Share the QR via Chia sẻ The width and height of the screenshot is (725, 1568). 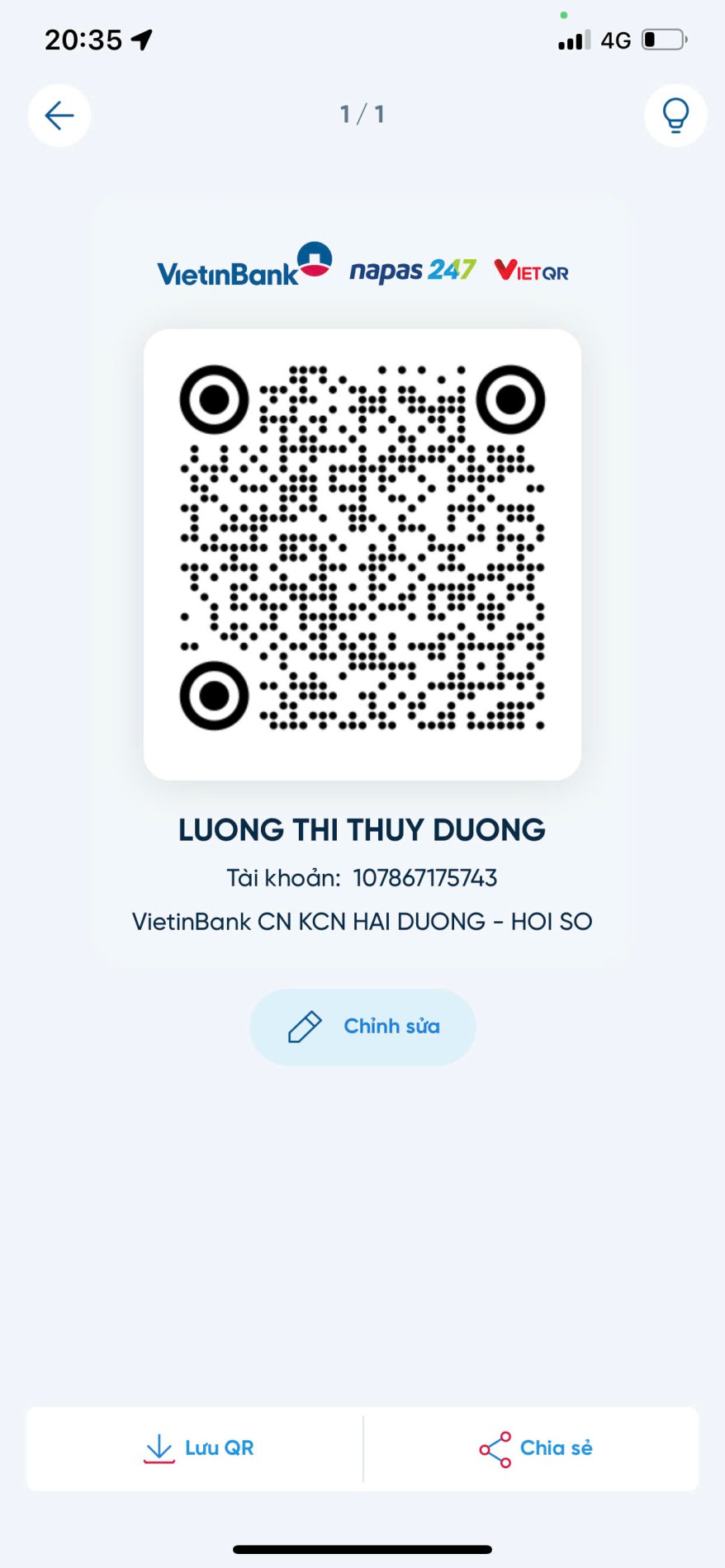tap(535, 1448)
